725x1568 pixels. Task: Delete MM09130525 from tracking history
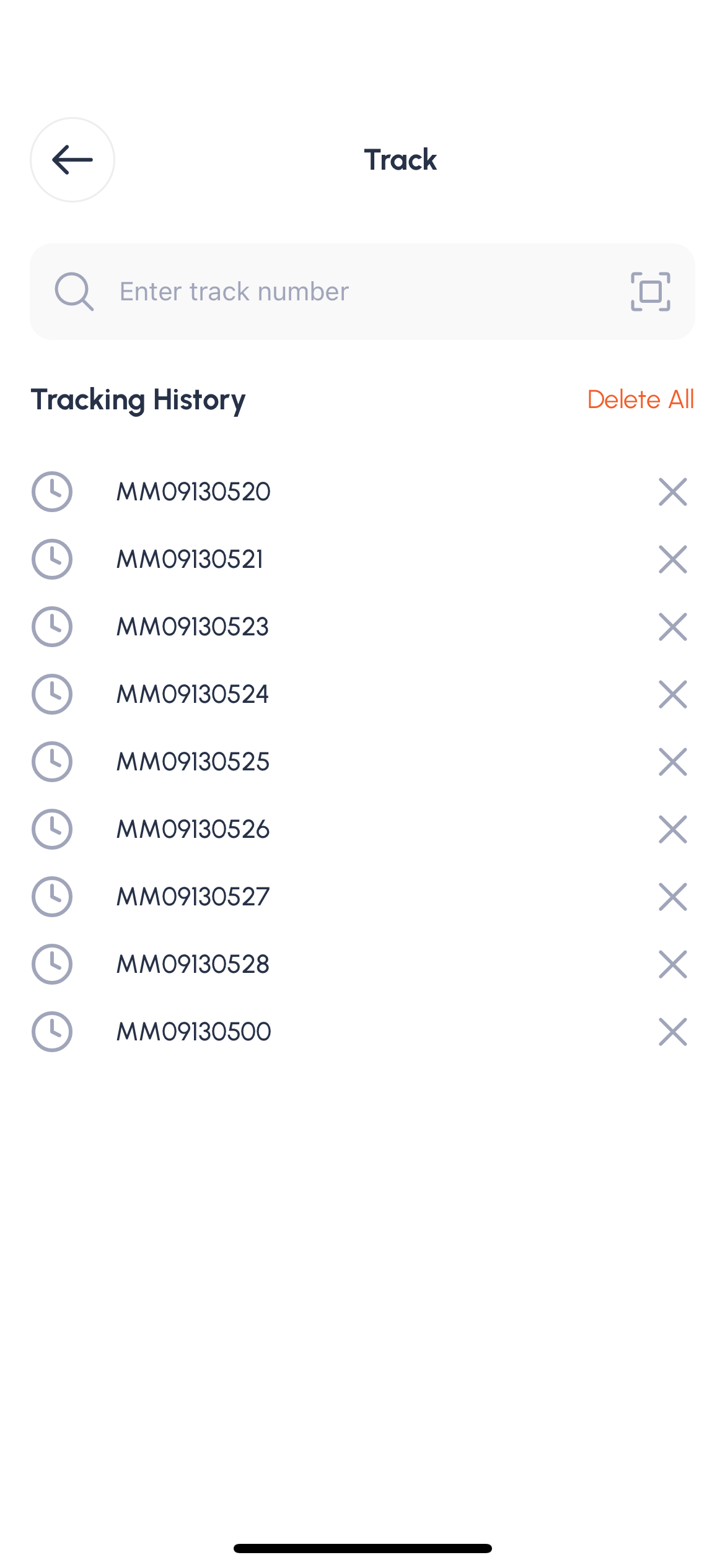(672, 762)
